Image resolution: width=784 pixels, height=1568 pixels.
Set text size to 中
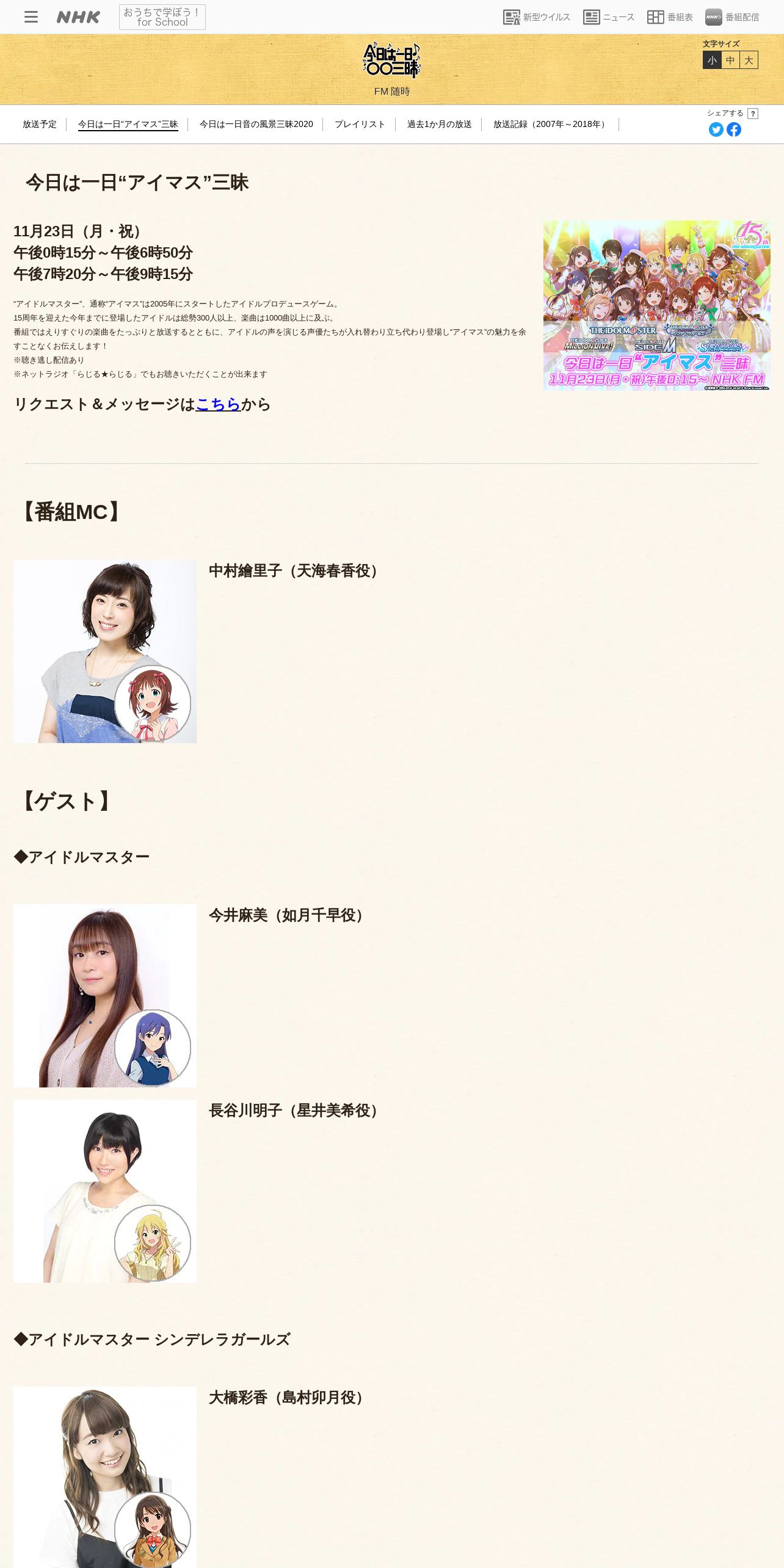pos(730,60)
